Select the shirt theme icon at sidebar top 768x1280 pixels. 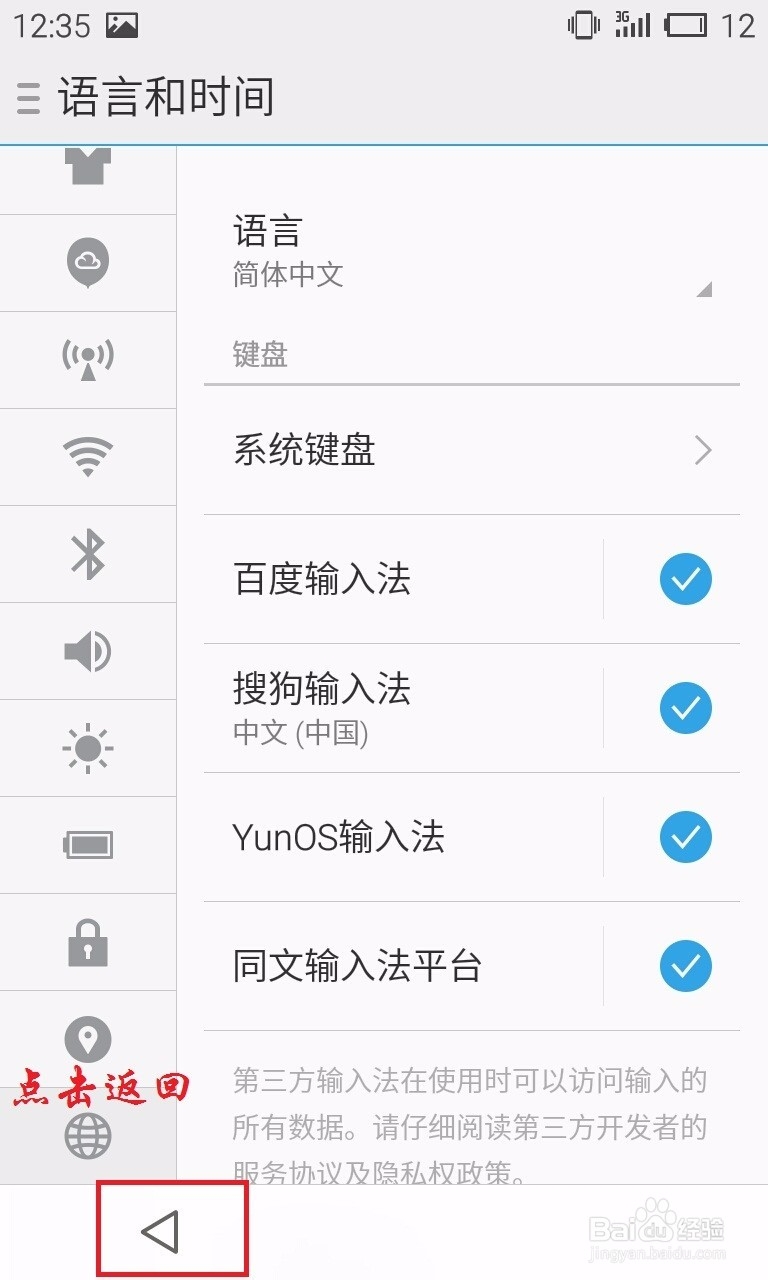tap(88, 166)
